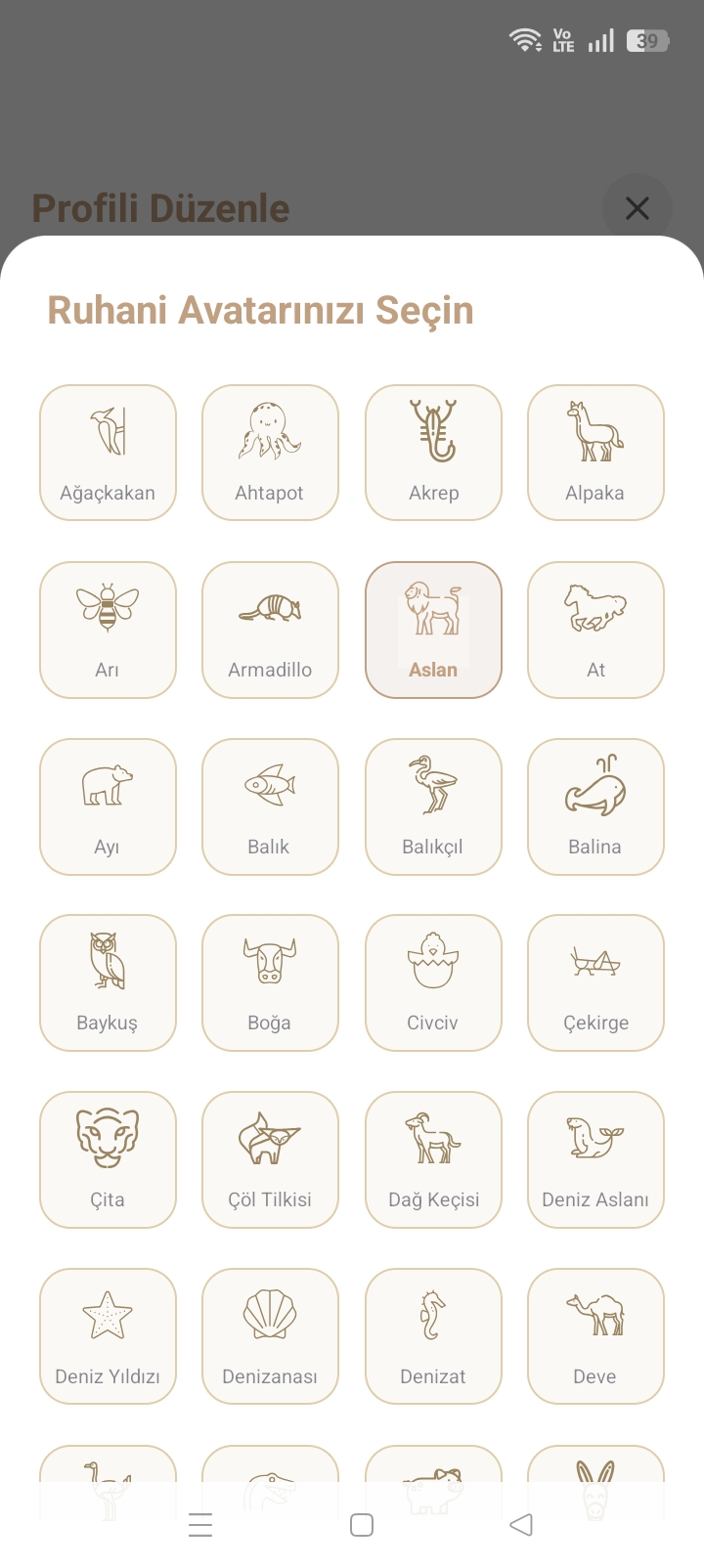Select the Alpaka avatar
This screenshot has height=1568, width=704.
tap(595, 453)
